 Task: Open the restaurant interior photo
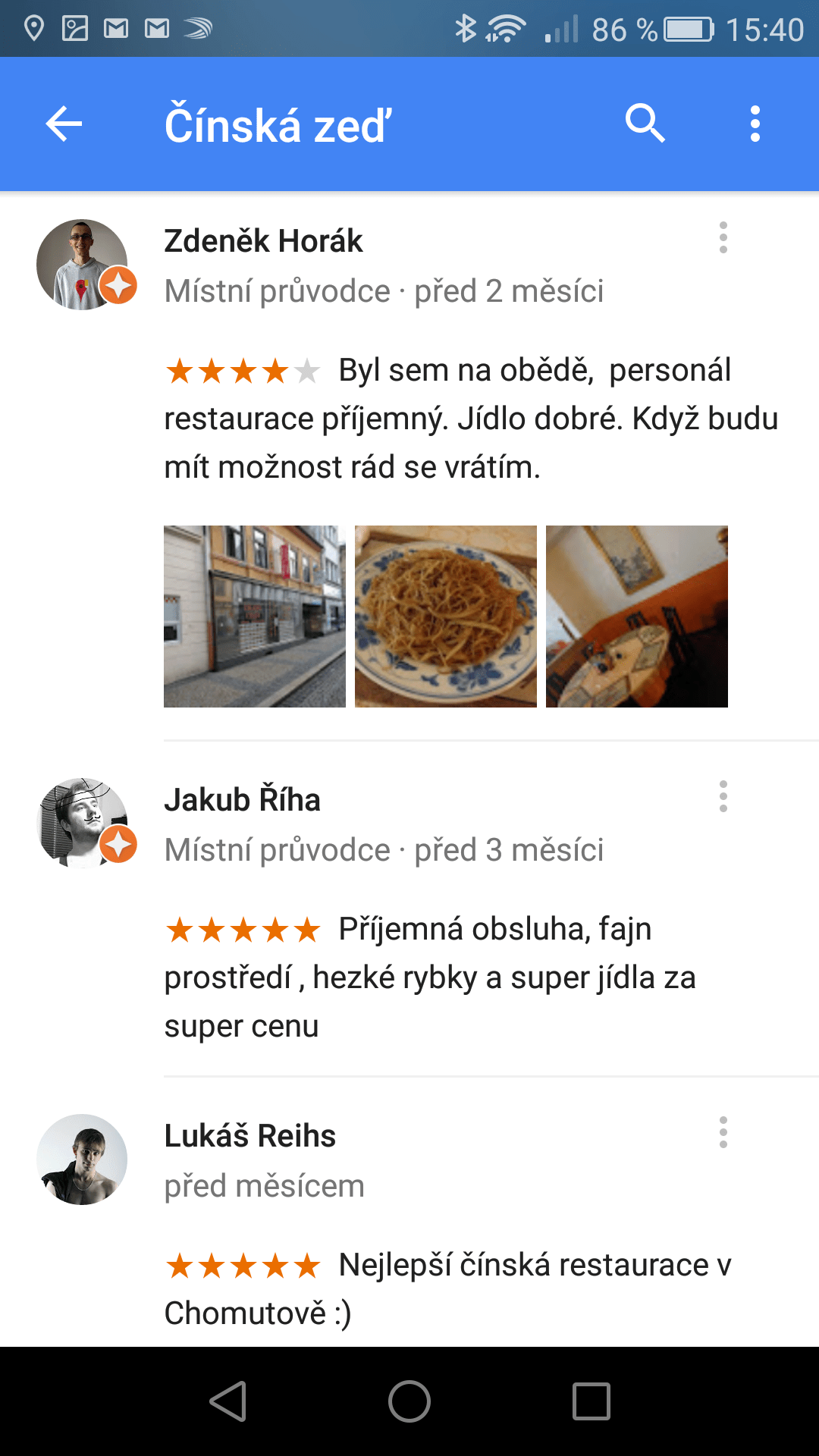pos(637,617)
